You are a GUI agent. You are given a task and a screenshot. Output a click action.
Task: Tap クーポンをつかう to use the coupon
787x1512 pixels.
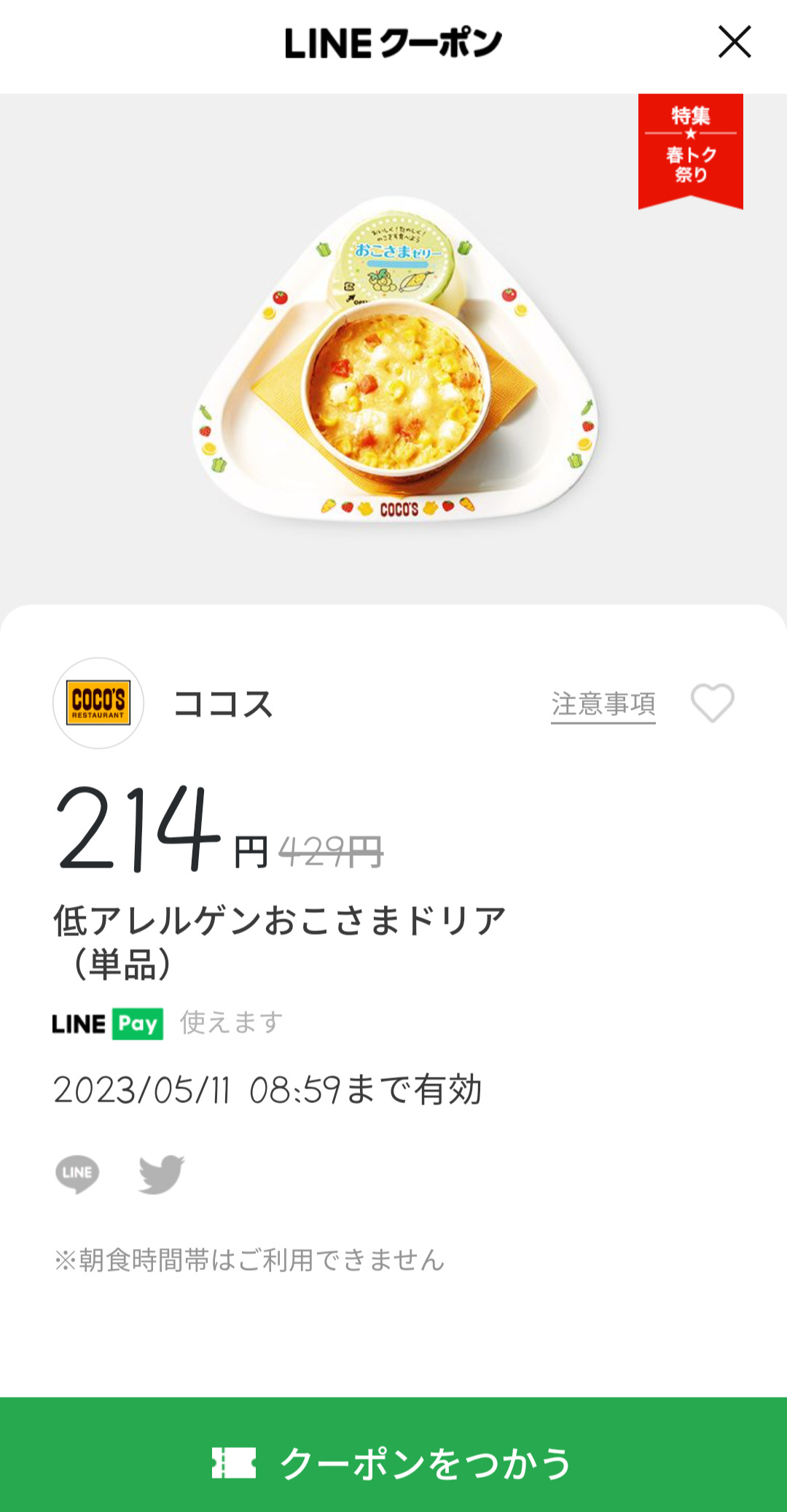(x=393, y=1462)
